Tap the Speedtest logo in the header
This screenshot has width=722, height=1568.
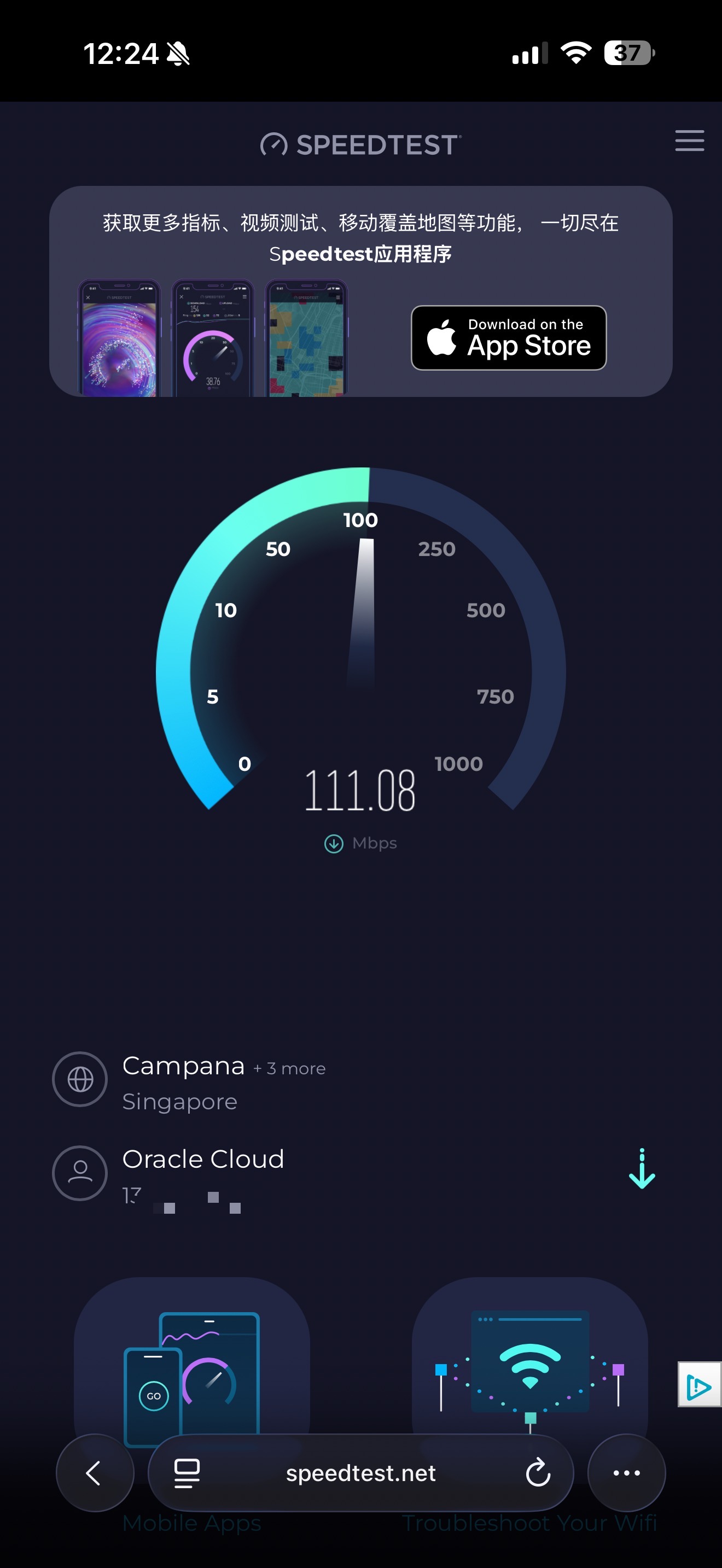coord(360,144)
